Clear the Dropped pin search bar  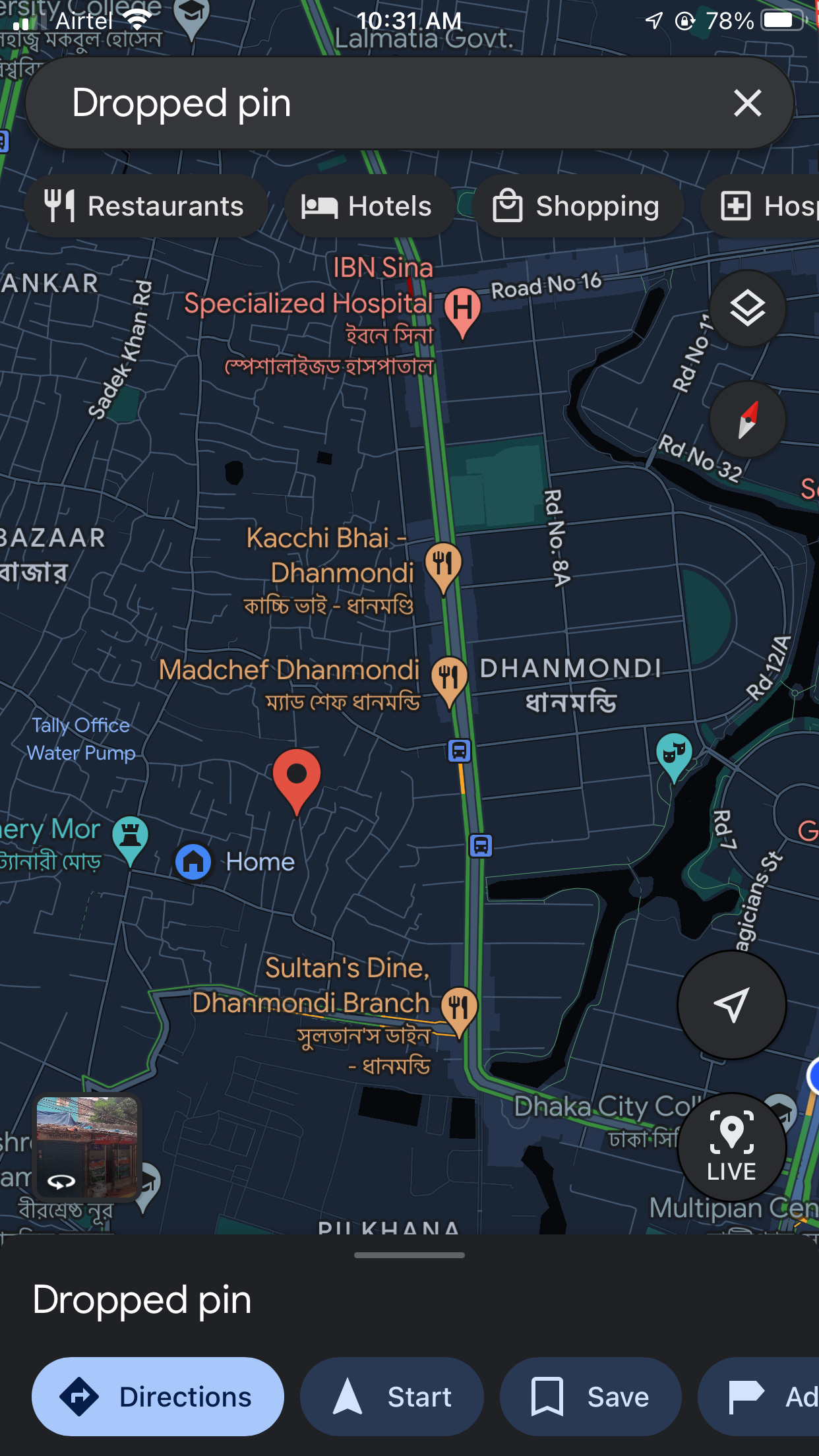click(747, 104)
